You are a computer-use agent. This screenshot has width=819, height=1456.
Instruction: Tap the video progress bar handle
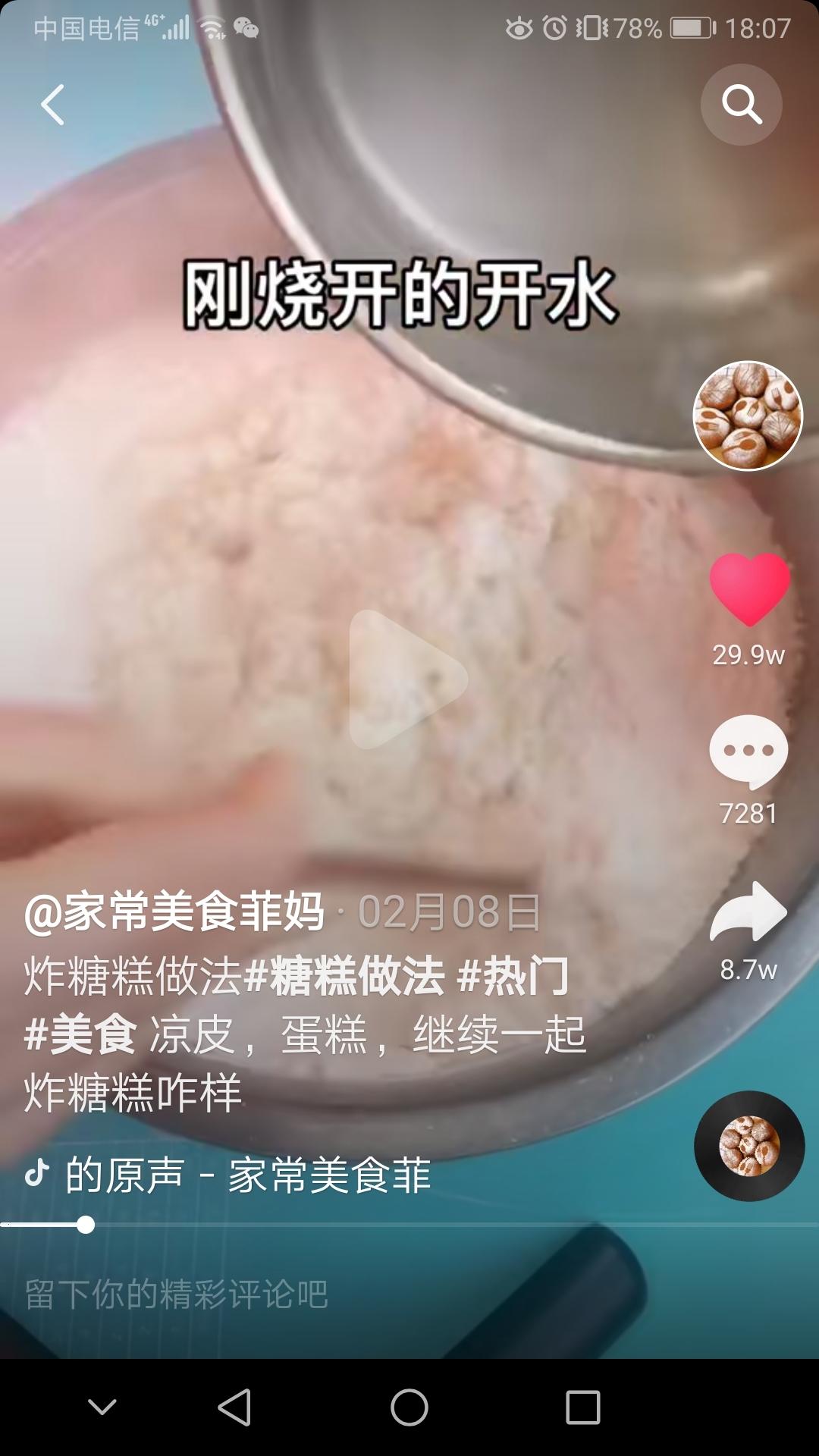[x=86, y=1225]
